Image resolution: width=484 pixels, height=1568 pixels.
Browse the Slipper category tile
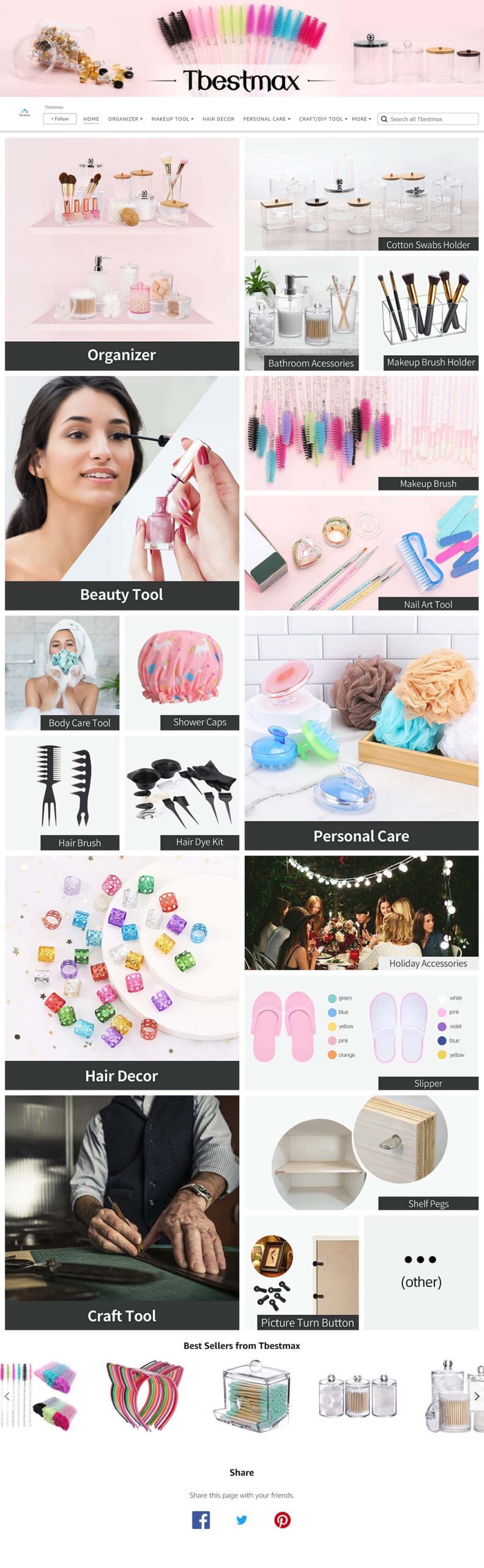[361, 1032]
